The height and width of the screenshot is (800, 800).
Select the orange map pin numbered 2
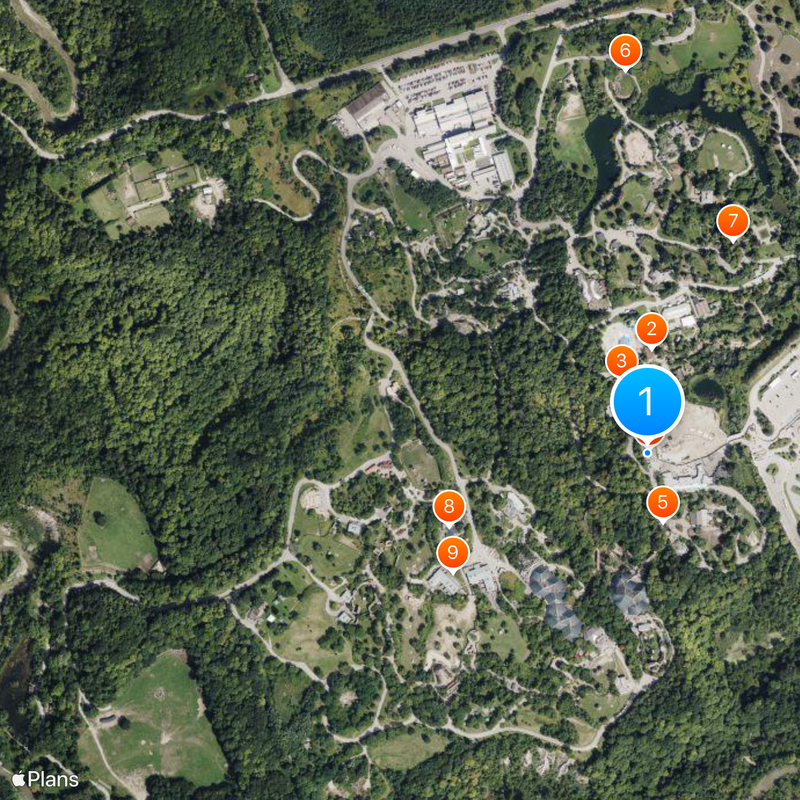651,328
